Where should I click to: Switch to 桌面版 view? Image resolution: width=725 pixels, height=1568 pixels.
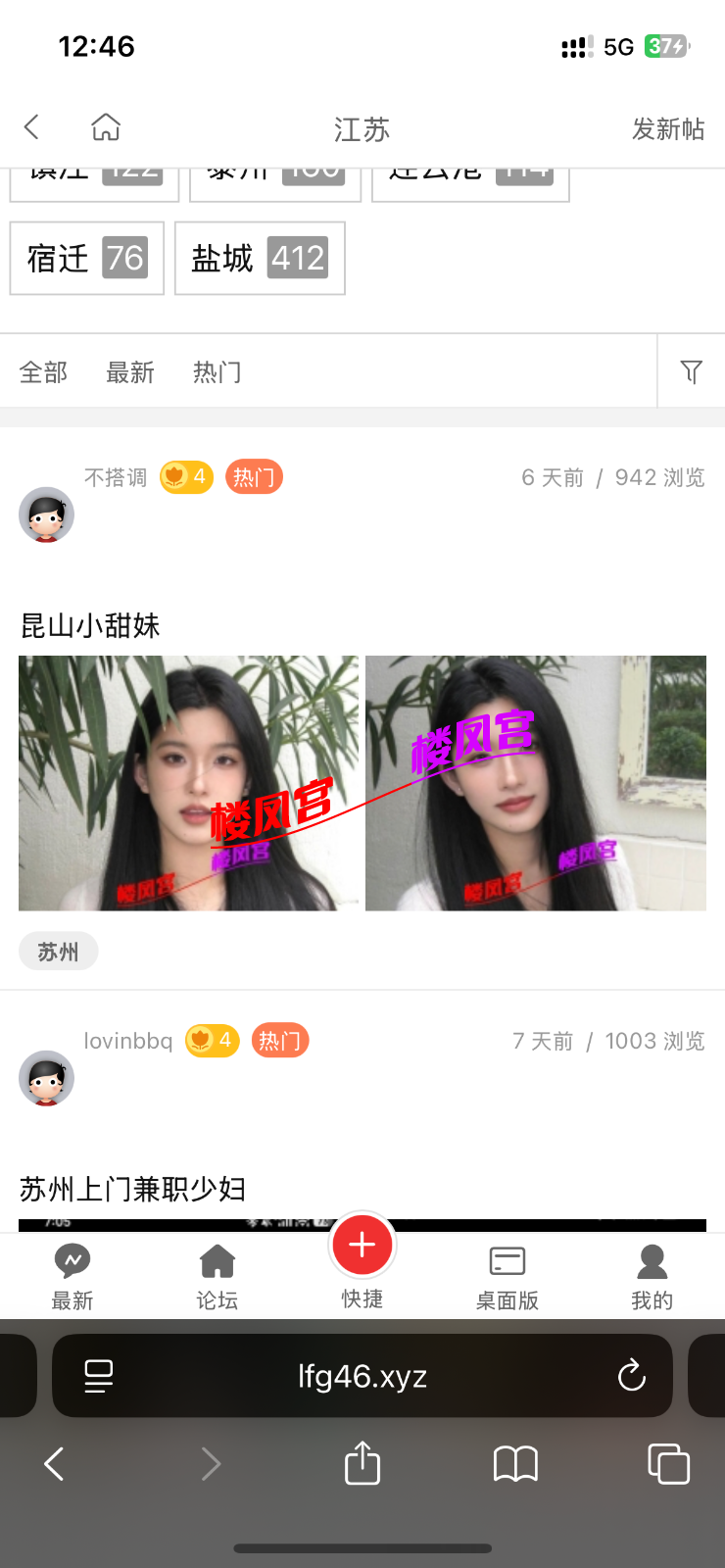(507, 1277)
